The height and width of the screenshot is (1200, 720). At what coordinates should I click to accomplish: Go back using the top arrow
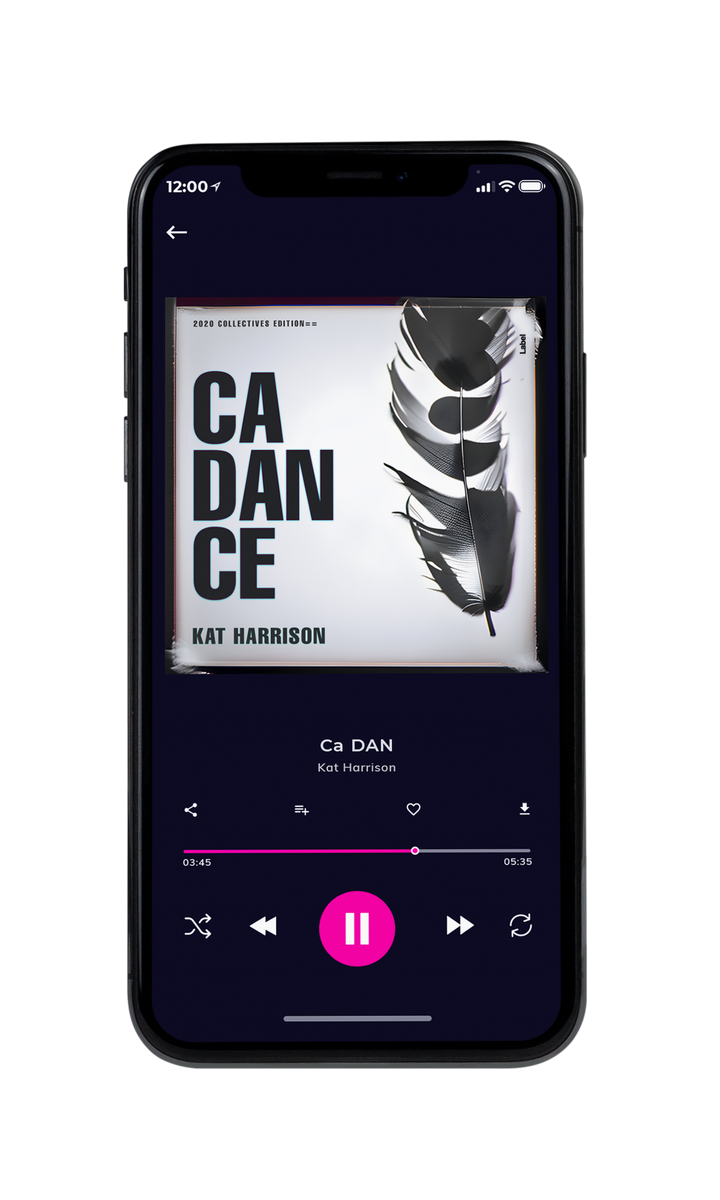177,232
